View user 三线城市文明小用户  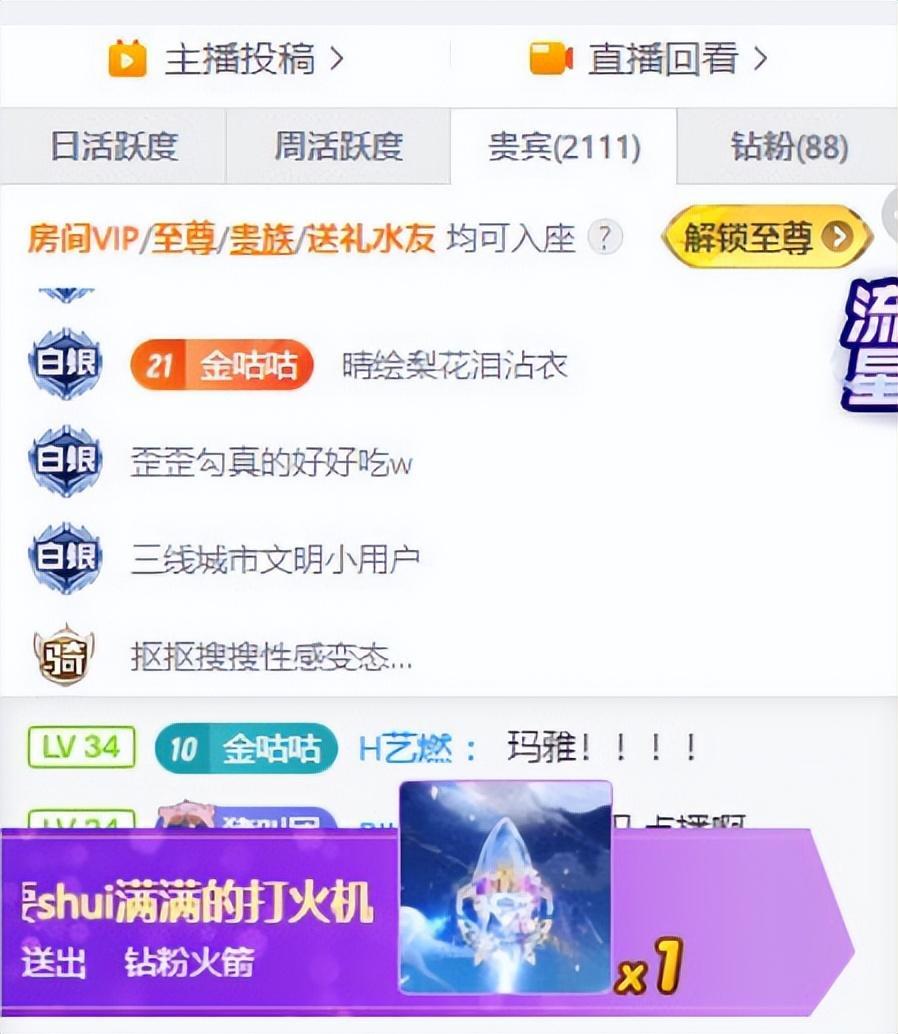click(x=275, y=559)
